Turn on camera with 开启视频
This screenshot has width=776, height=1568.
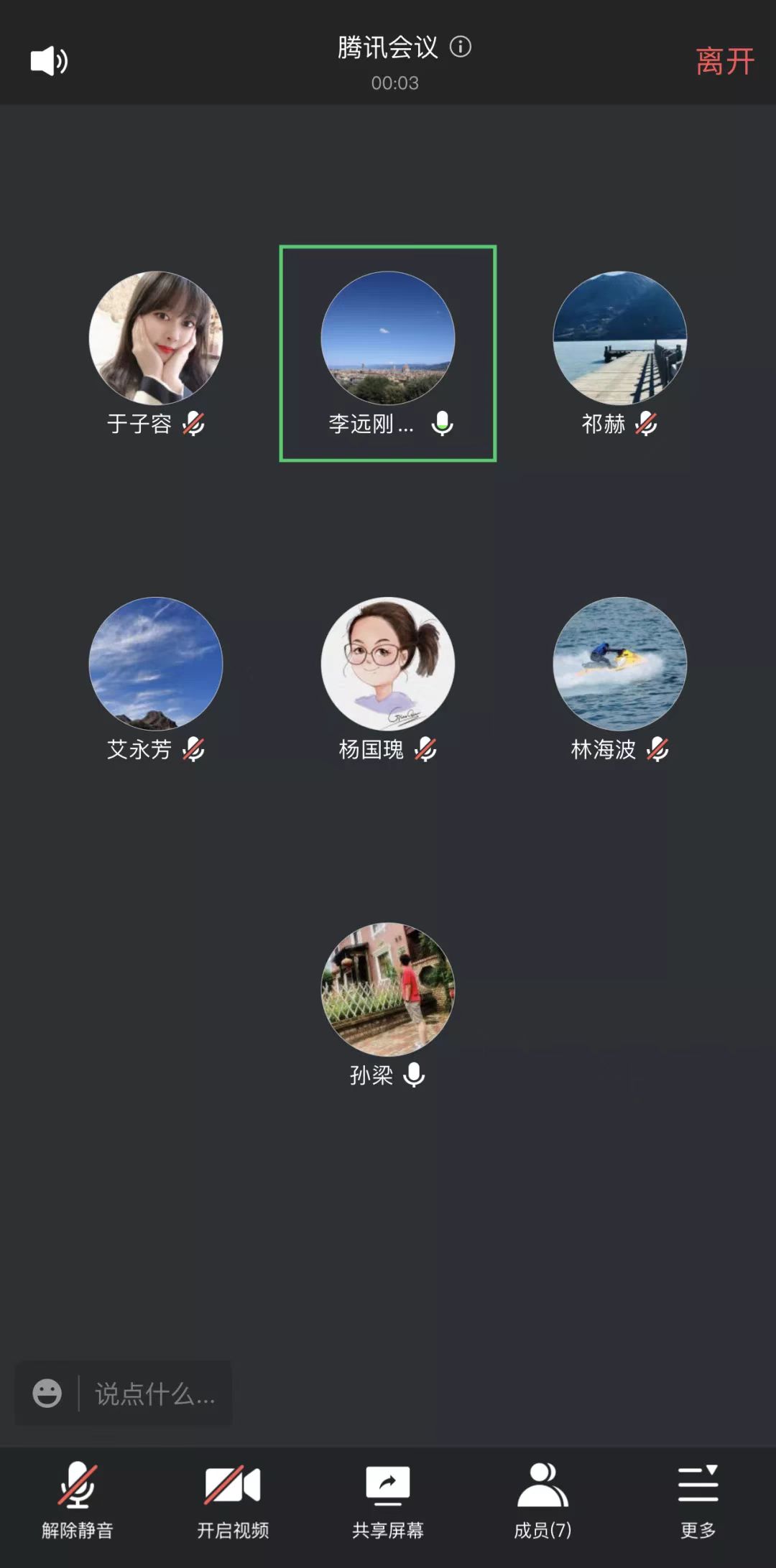pyautogui.click(x=233, y=1500)
